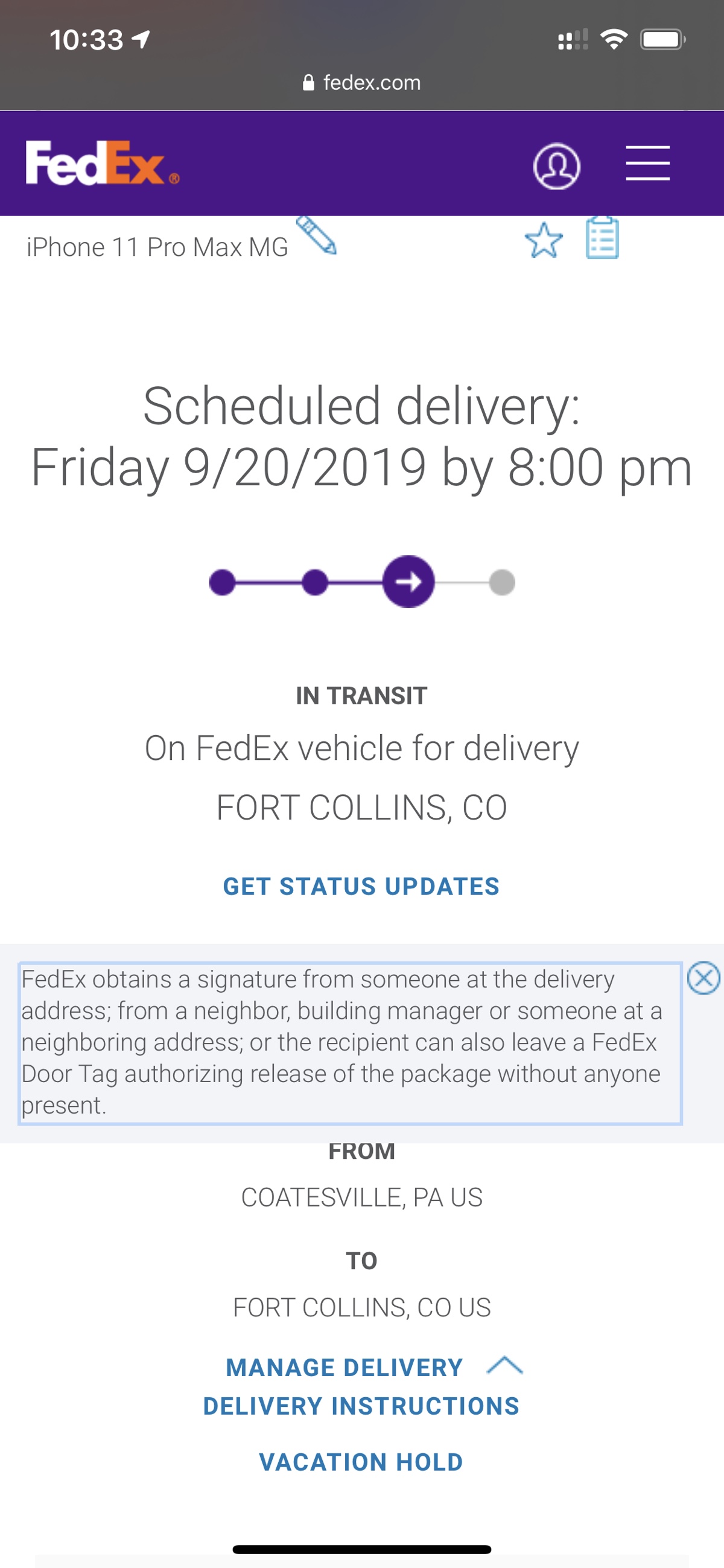
Task: Open Delivery Instructions option
Action: point(361,1406)
